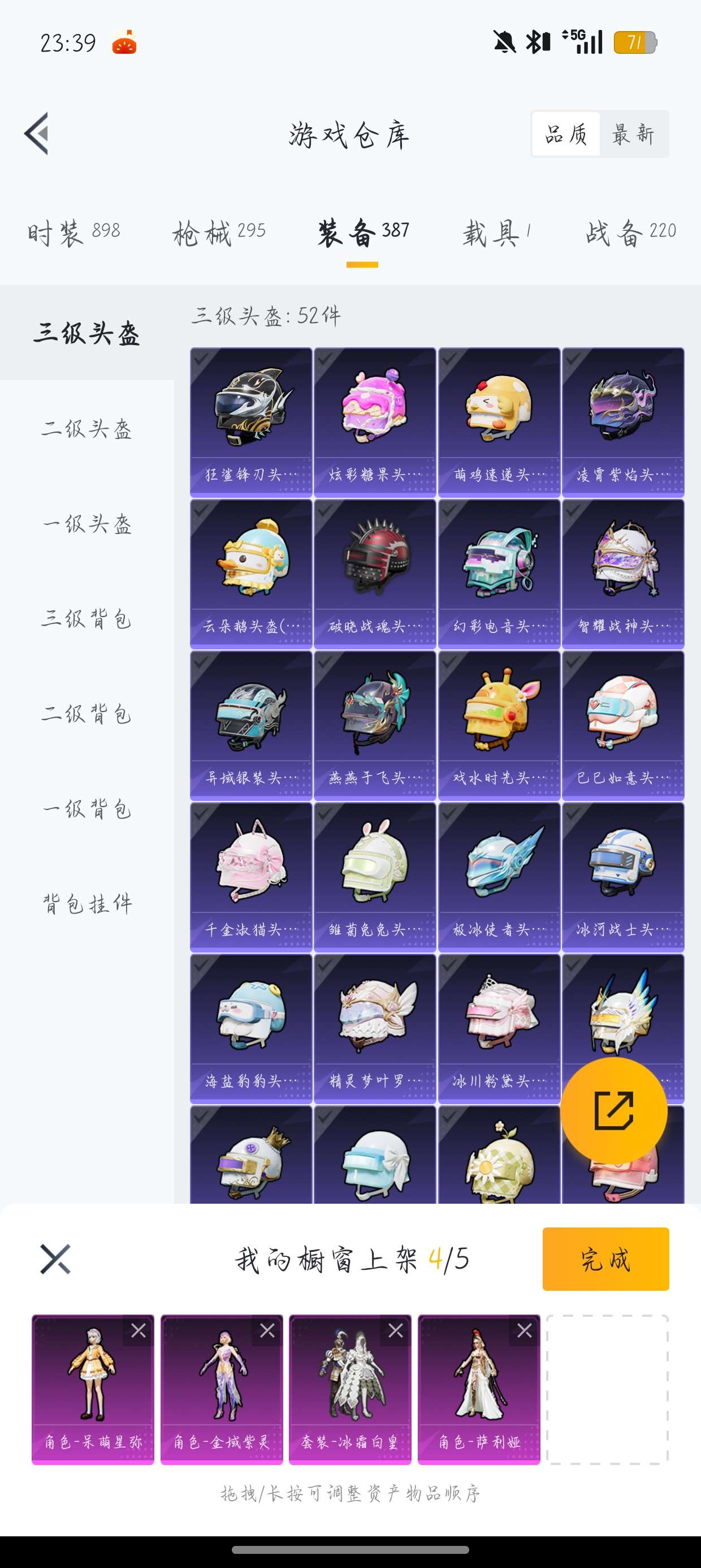Switch to the 时装 tab

73,232
